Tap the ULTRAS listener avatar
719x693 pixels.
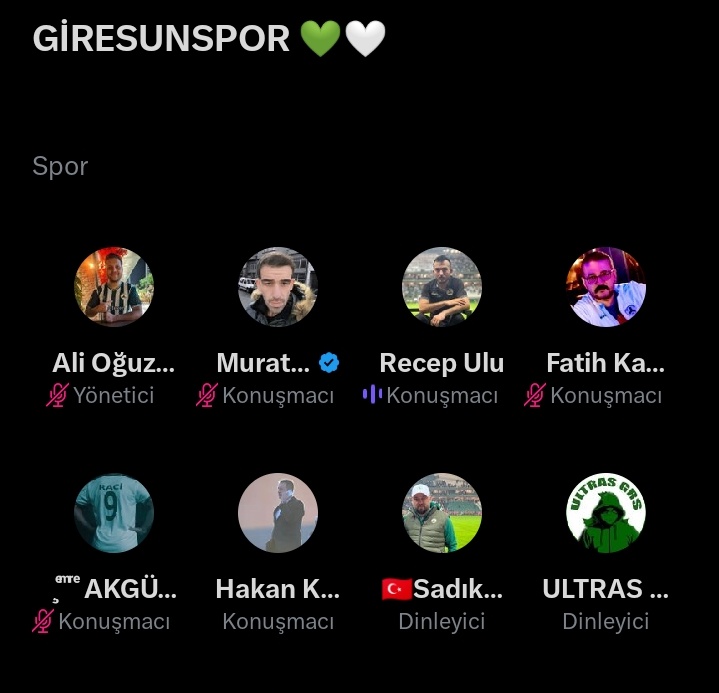click(606, 513)
